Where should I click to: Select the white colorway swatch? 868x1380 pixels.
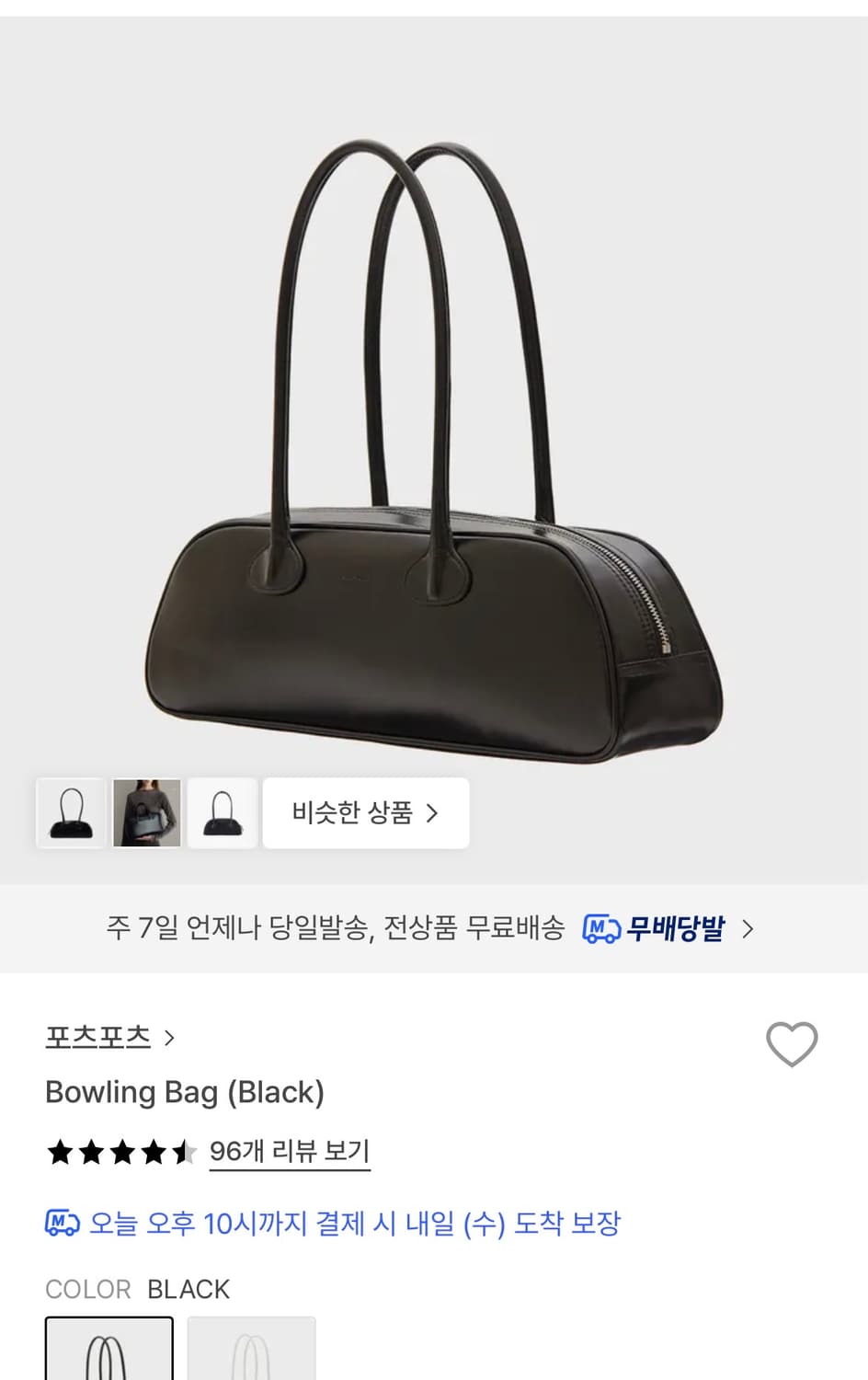pos(251,1347)
